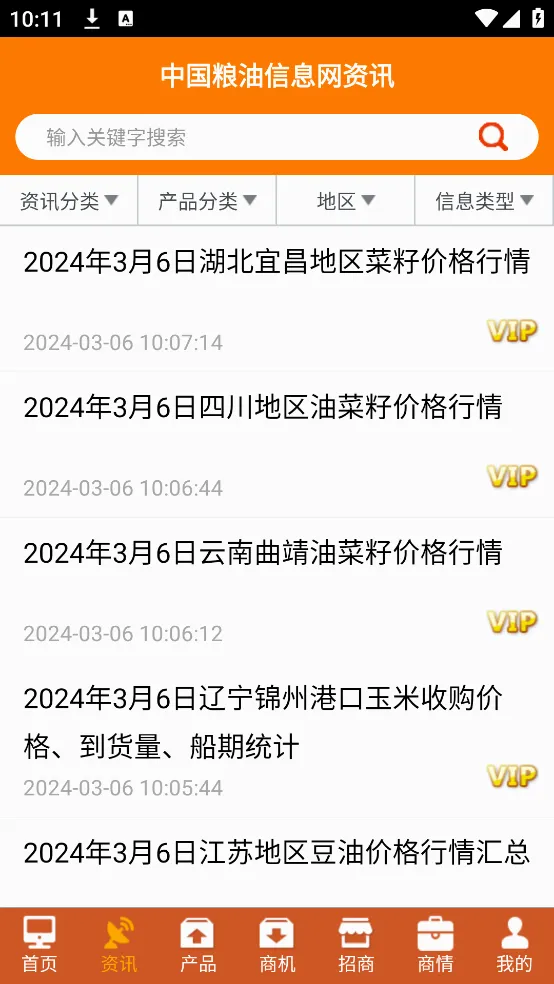The width and height of the screenshot is (554, 984).
Task: Go to the 商机 tab
Action: coord(277,945)
